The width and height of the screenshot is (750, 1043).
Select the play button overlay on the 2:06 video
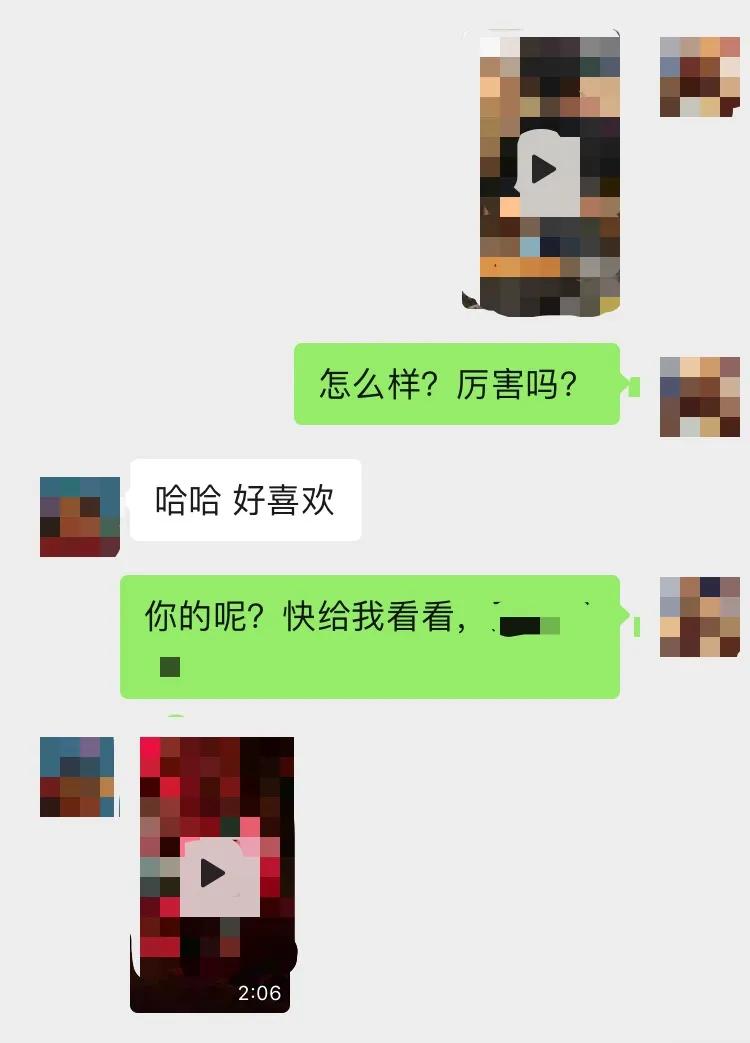(x=212, y=872)
